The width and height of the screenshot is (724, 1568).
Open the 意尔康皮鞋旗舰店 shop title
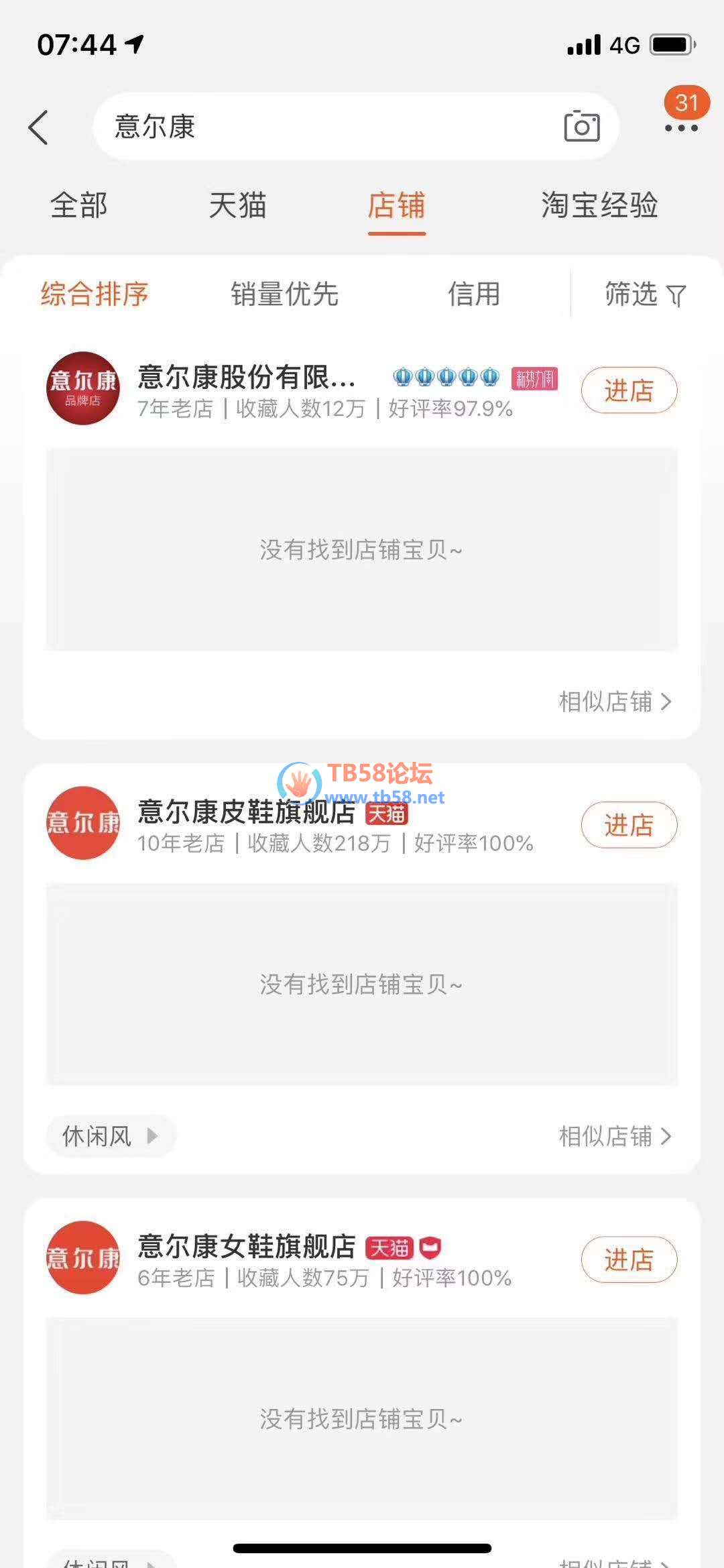click(247, 812)
